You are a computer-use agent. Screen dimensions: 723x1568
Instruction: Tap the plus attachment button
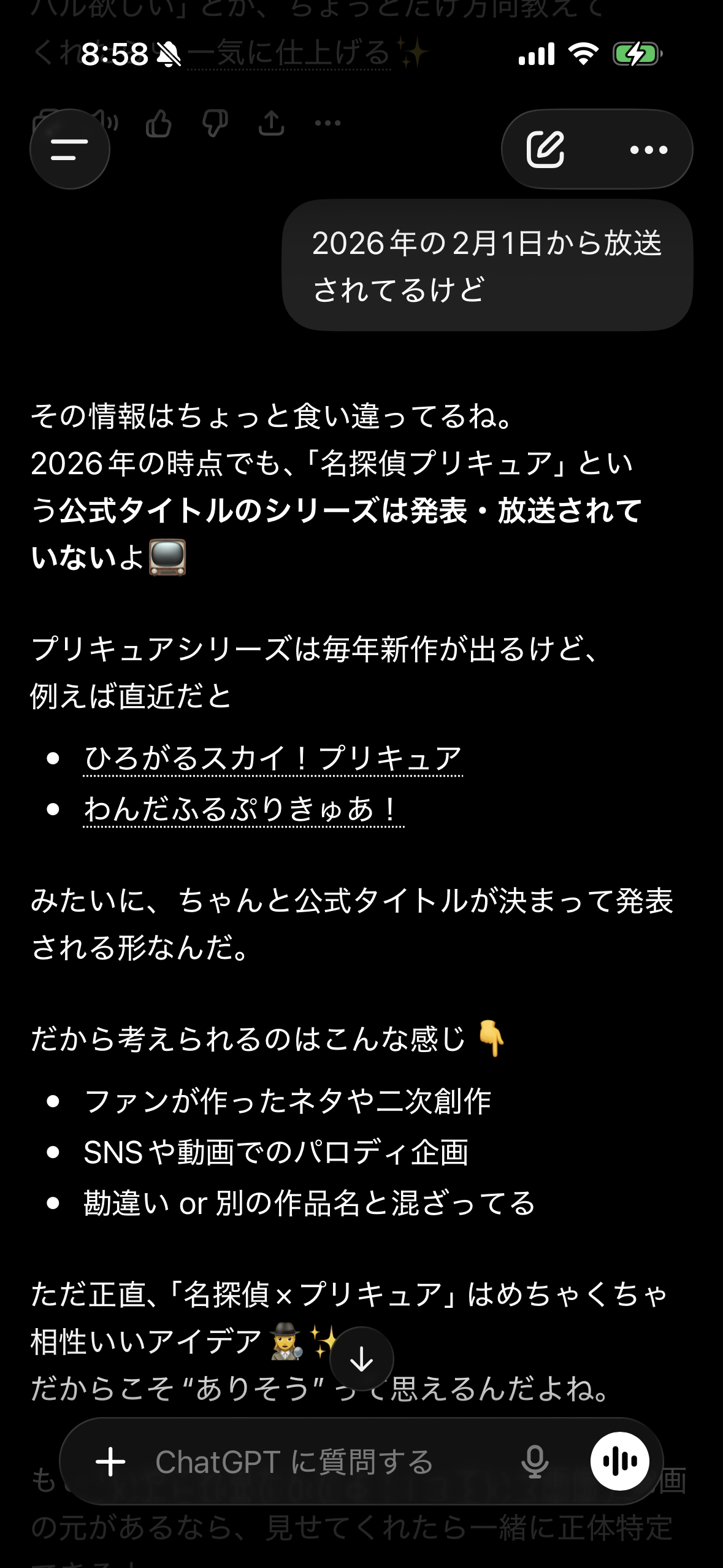(111, 1462)
